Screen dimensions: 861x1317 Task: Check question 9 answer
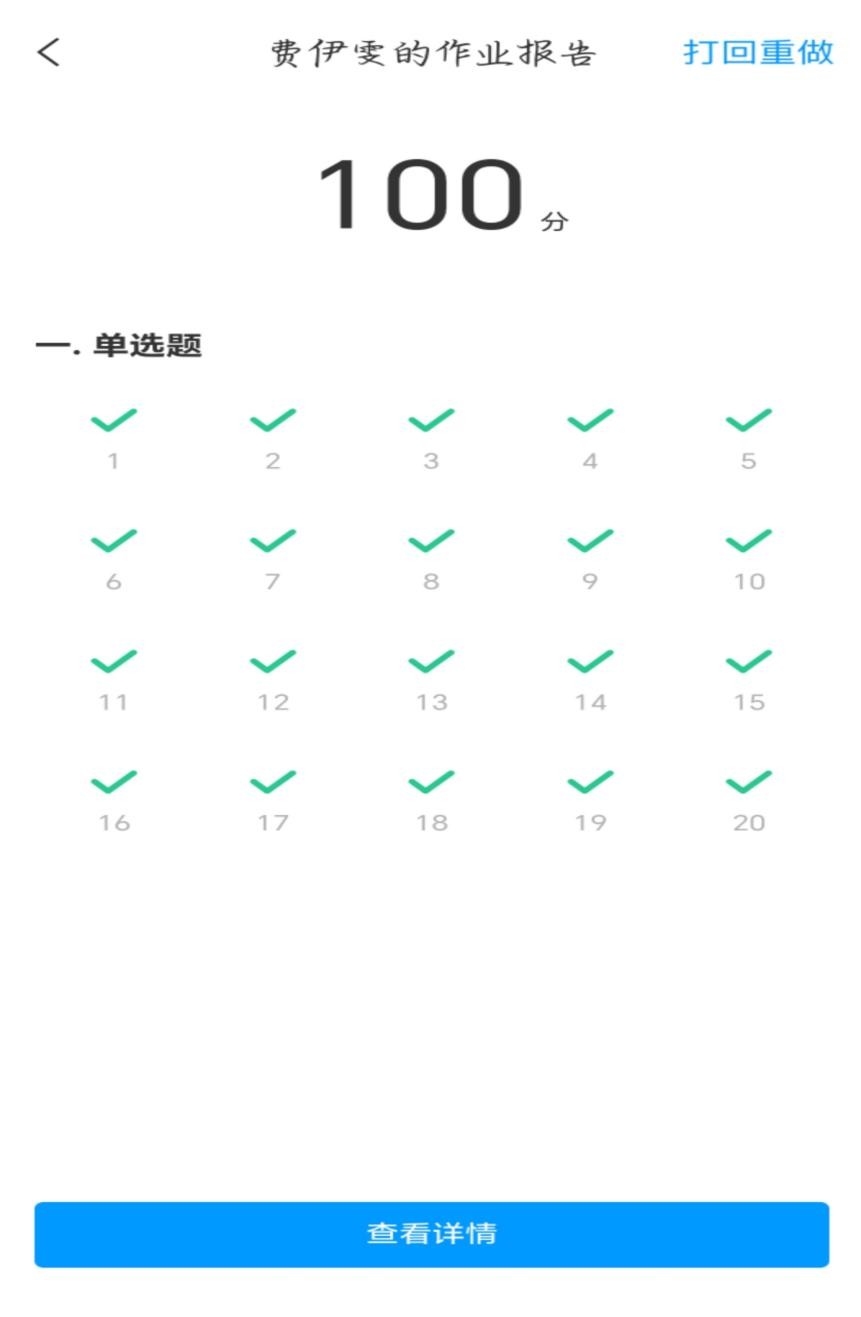[x=590, y=556]
